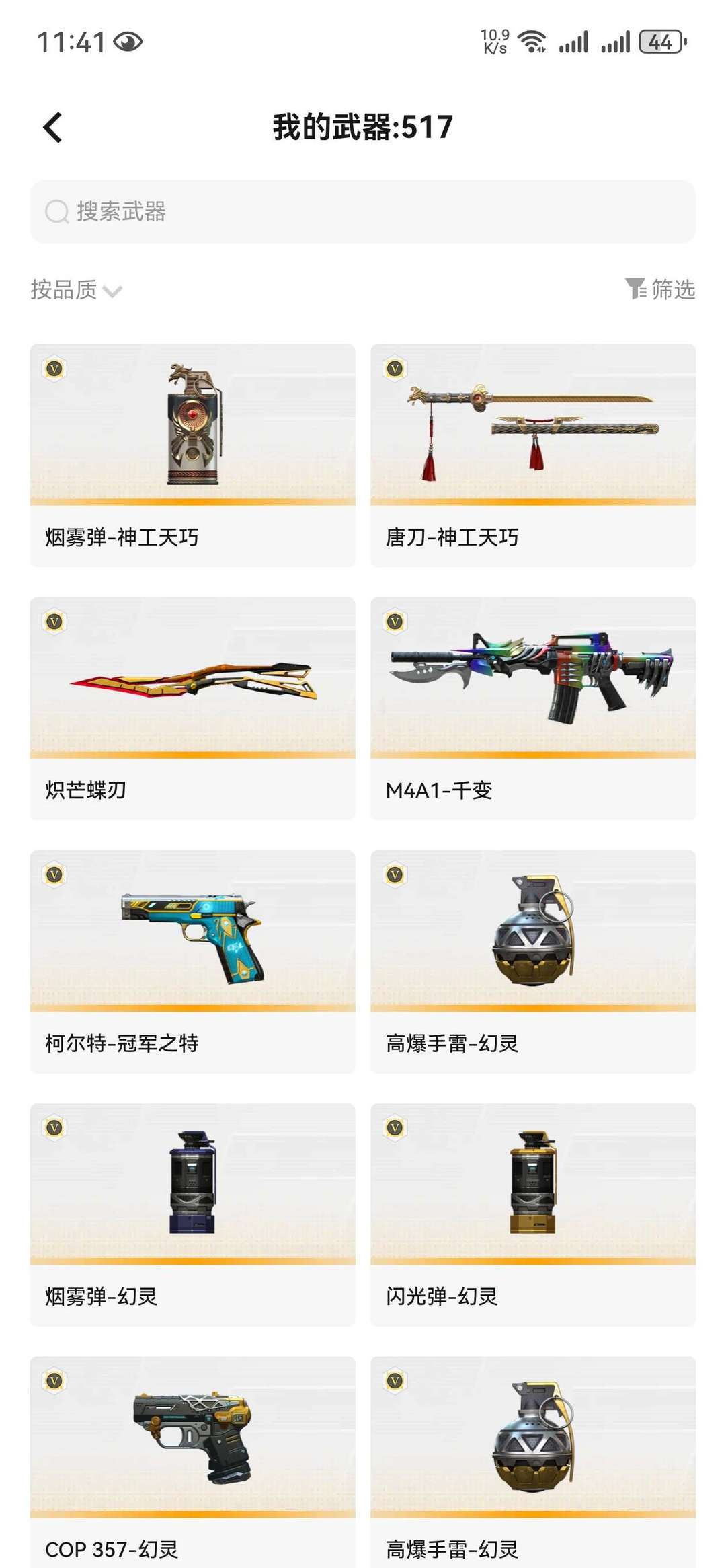Expand the chevron next to 按品质

click(x=113, y=291)
